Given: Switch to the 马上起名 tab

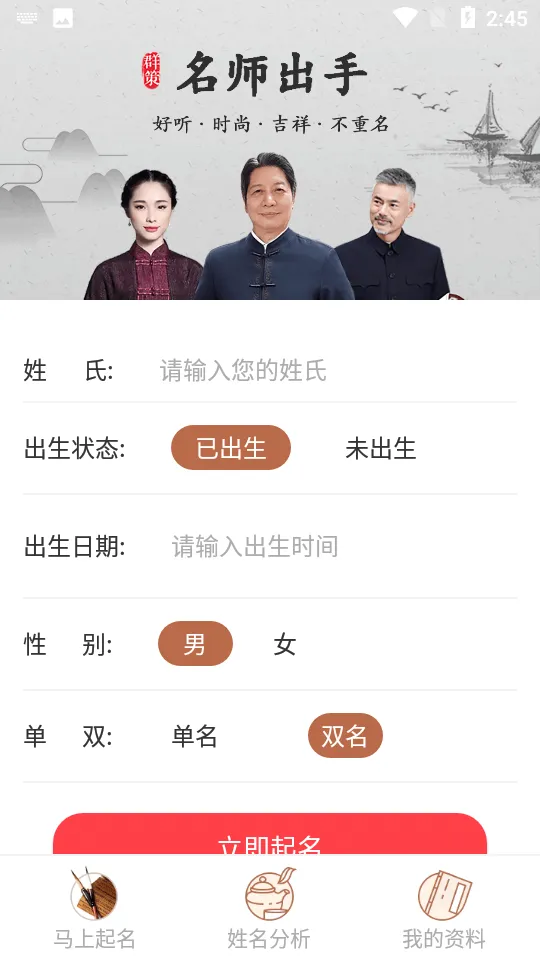Looking at the screenshot, I should point(94,908).
